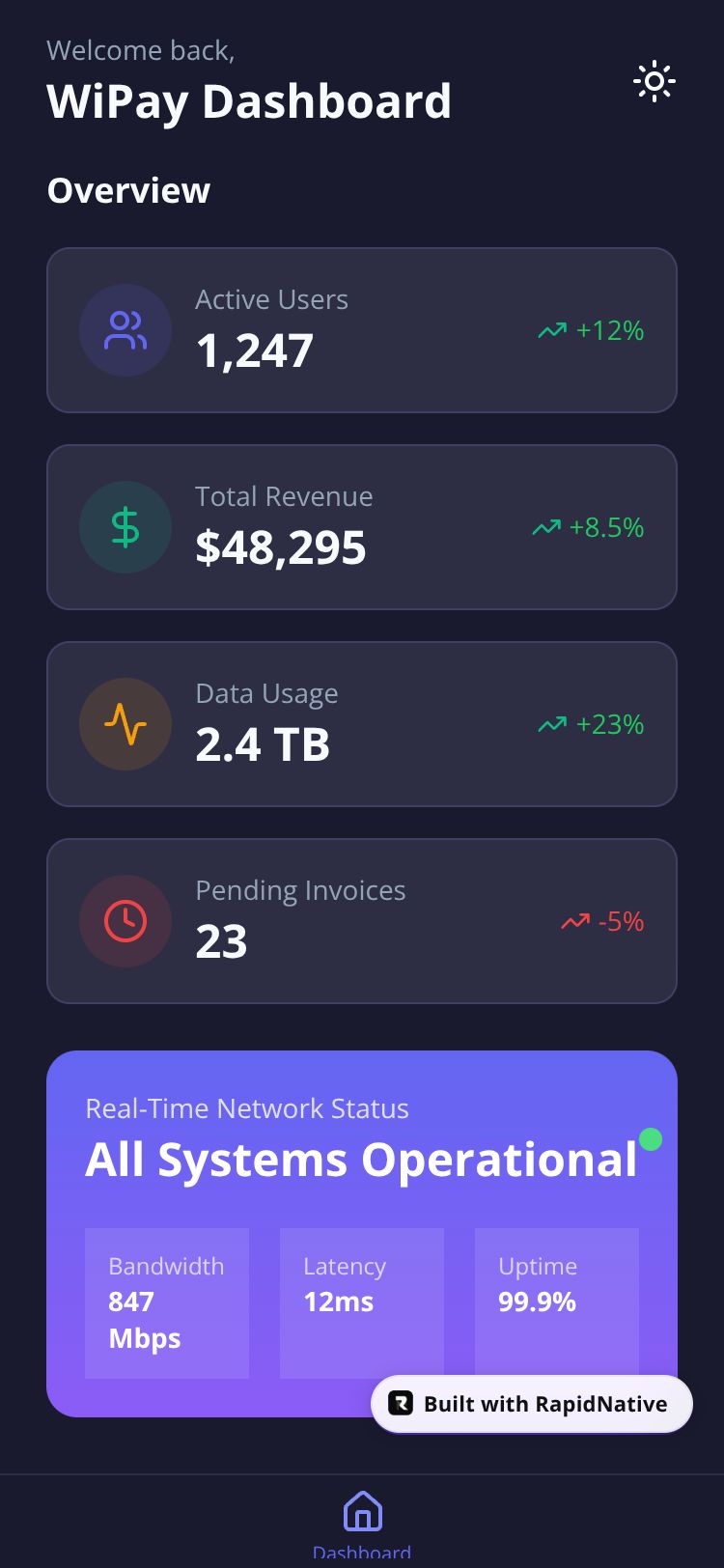This screenshot has height=1568, width=724.
Task: Open the Pending Invoices card
Action: (361, 921)
